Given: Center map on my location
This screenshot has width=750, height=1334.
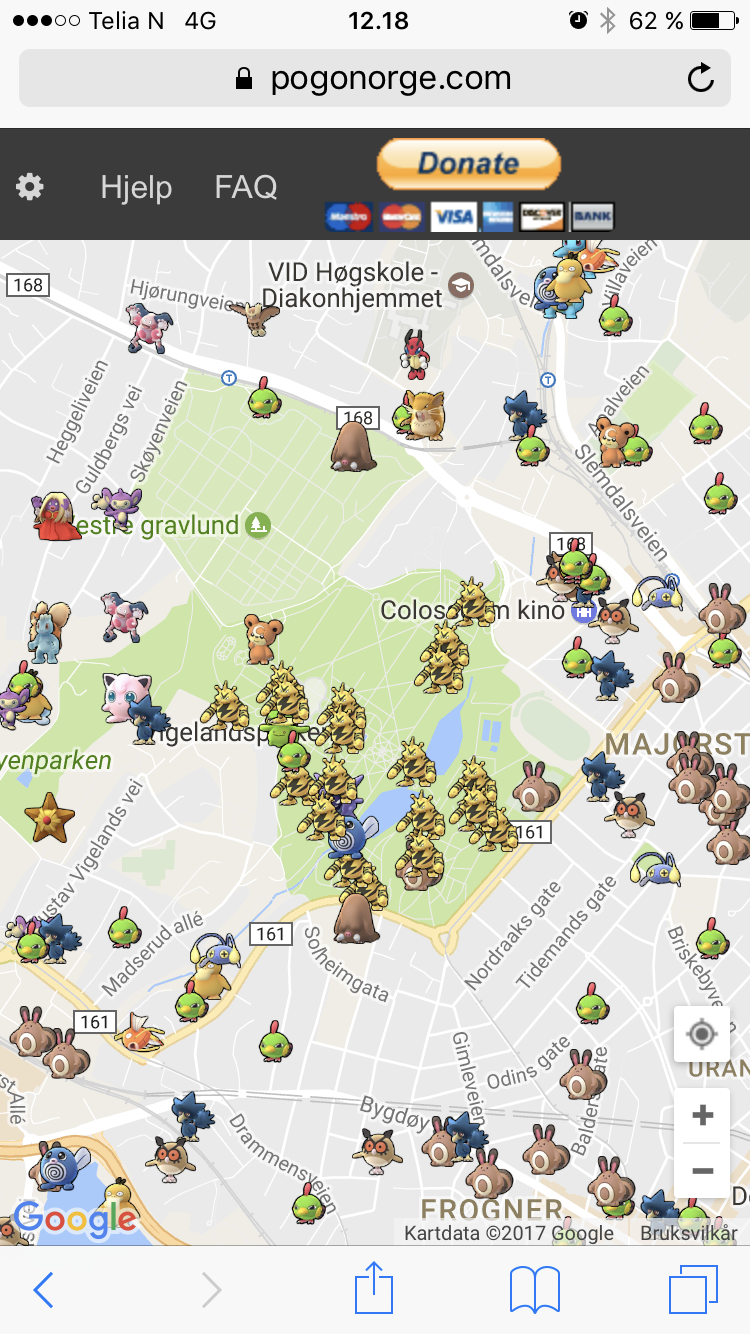Looking at the screenshot, I should pos(702,1033).
